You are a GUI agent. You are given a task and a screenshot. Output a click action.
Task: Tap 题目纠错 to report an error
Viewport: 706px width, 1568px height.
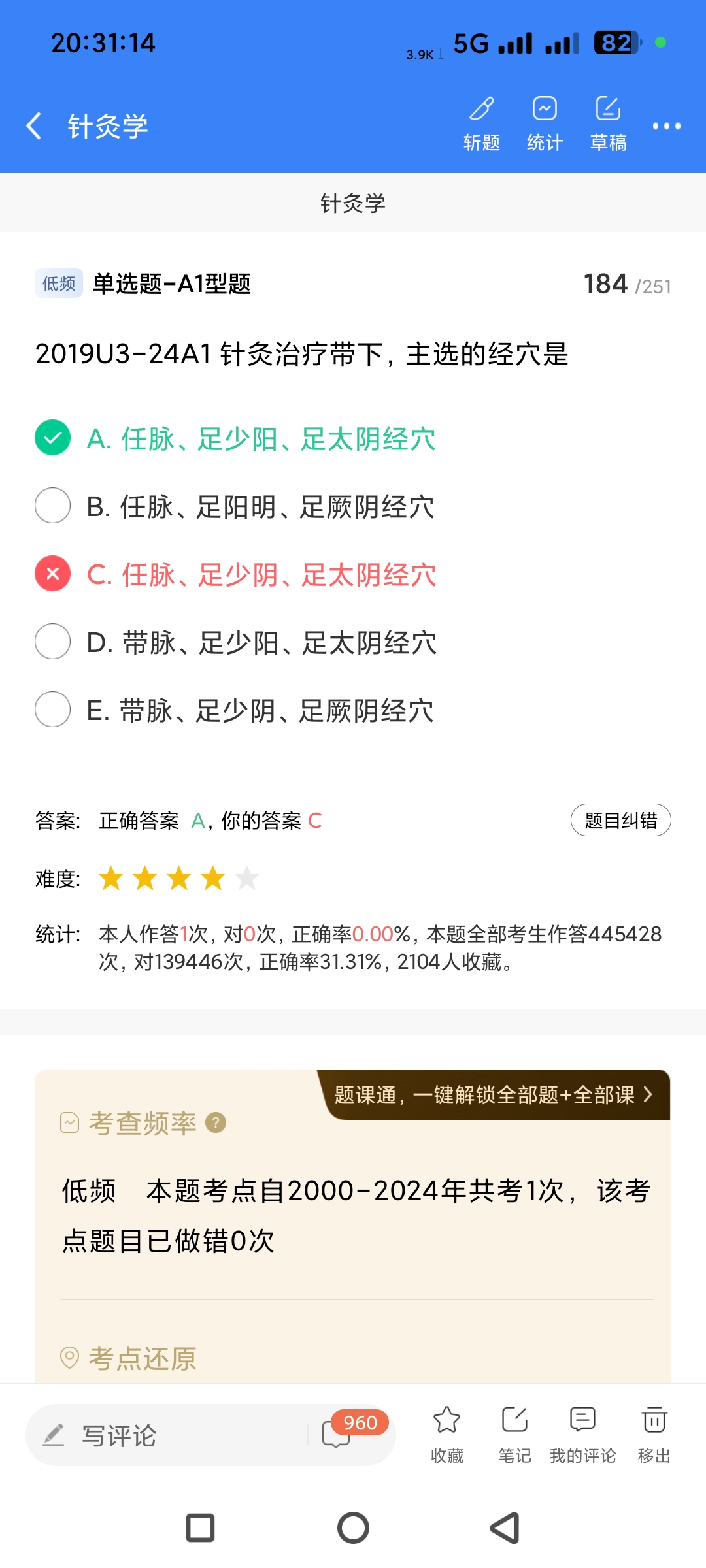point(620,820)
